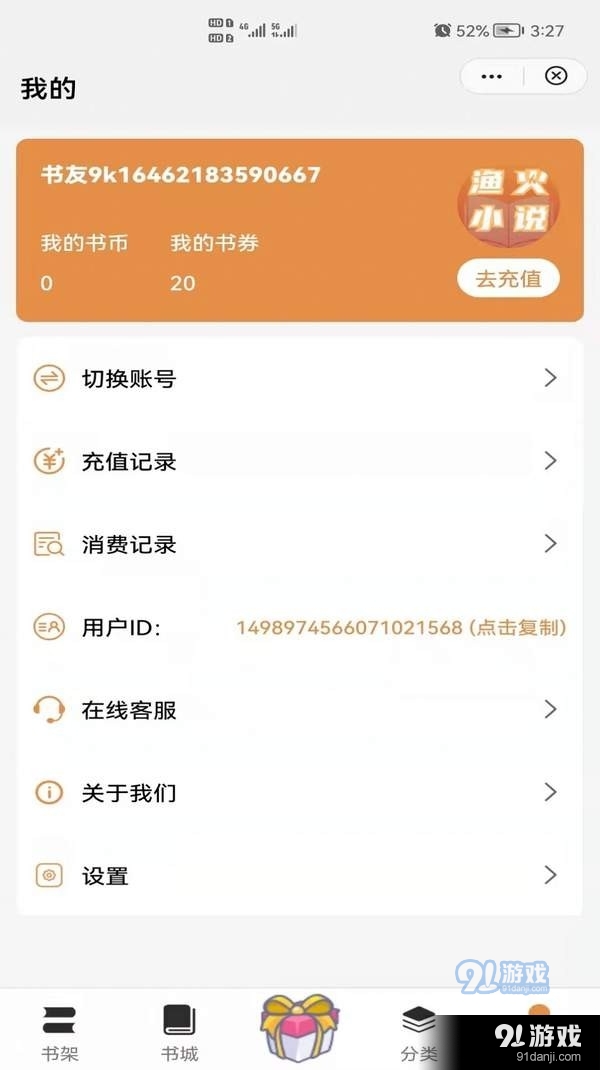Tap the 去充值 recharge button
Image resolution: width=600 pixels, height=1070 pixels.
click(508, 278)
